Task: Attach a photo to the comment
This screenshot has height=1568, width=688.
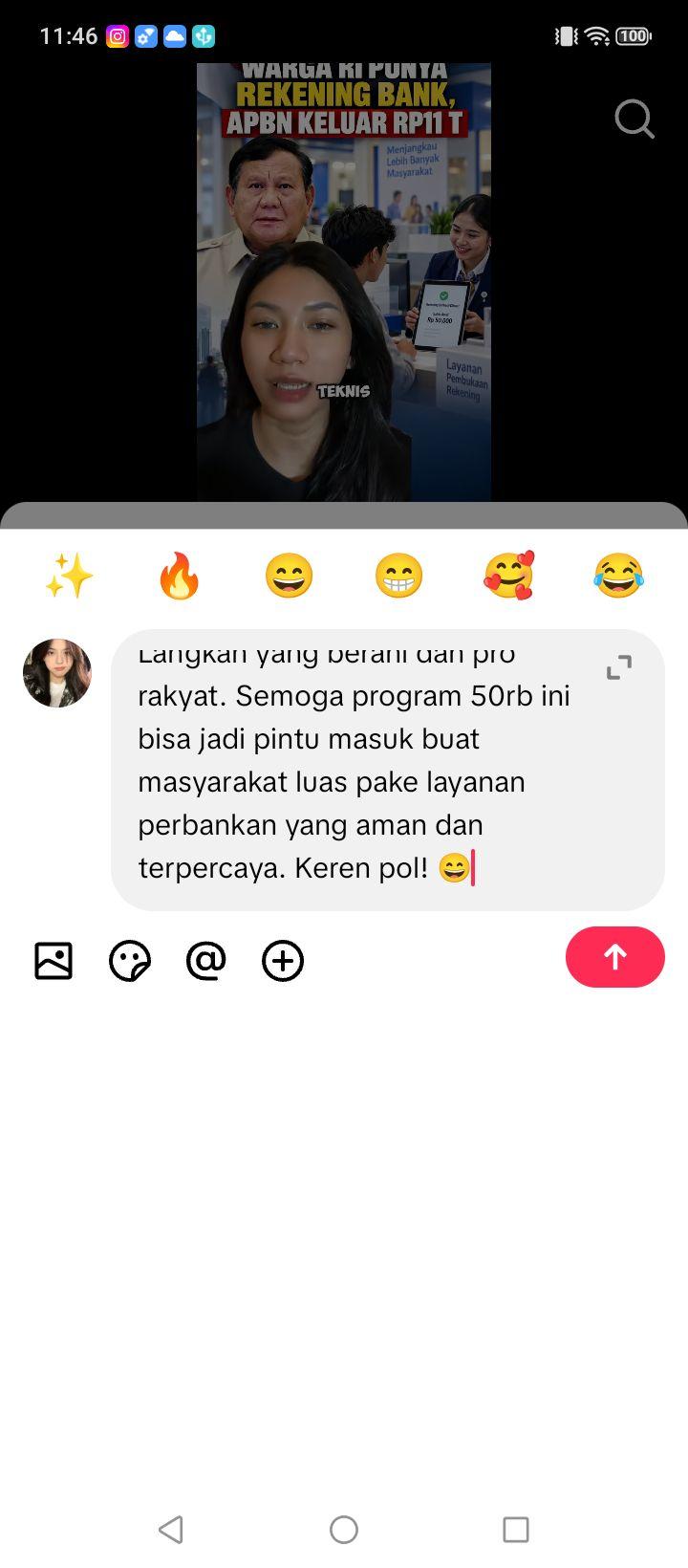Action: tap(54, 961)
